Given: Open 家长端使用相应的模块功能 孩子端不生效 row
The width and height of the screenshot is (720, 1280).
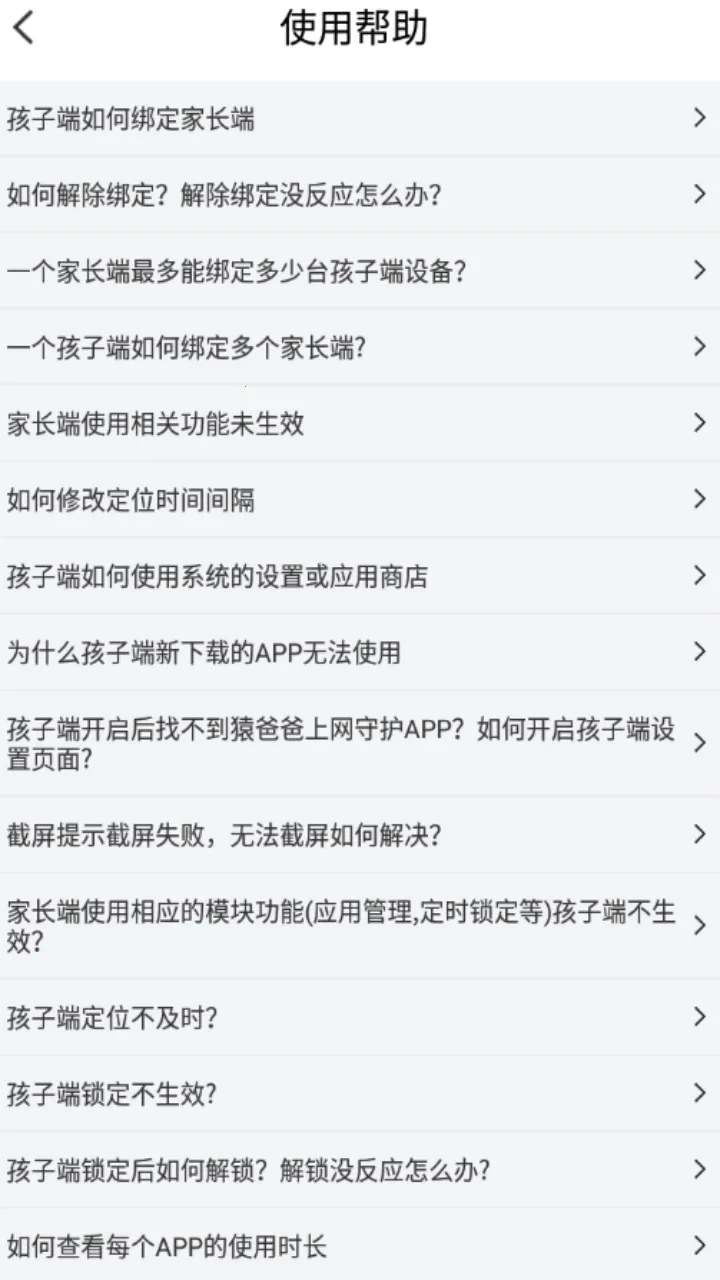Looking at the screenshot, I should pos(360,926).
